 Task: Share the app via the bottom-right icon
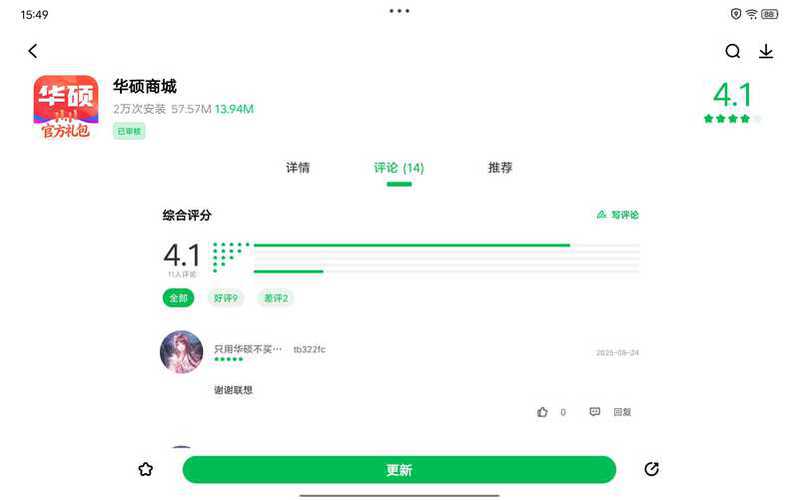pos(652,469)
